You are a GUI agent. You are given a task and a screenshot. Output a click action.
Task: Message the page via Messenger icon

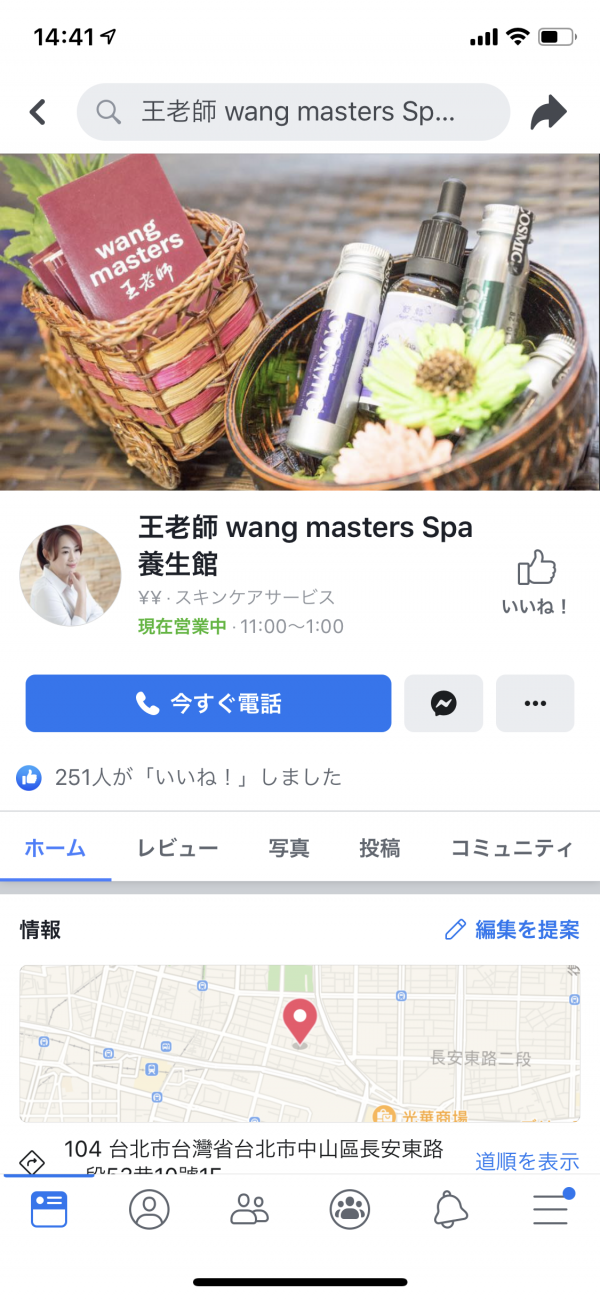click(444, 704)
